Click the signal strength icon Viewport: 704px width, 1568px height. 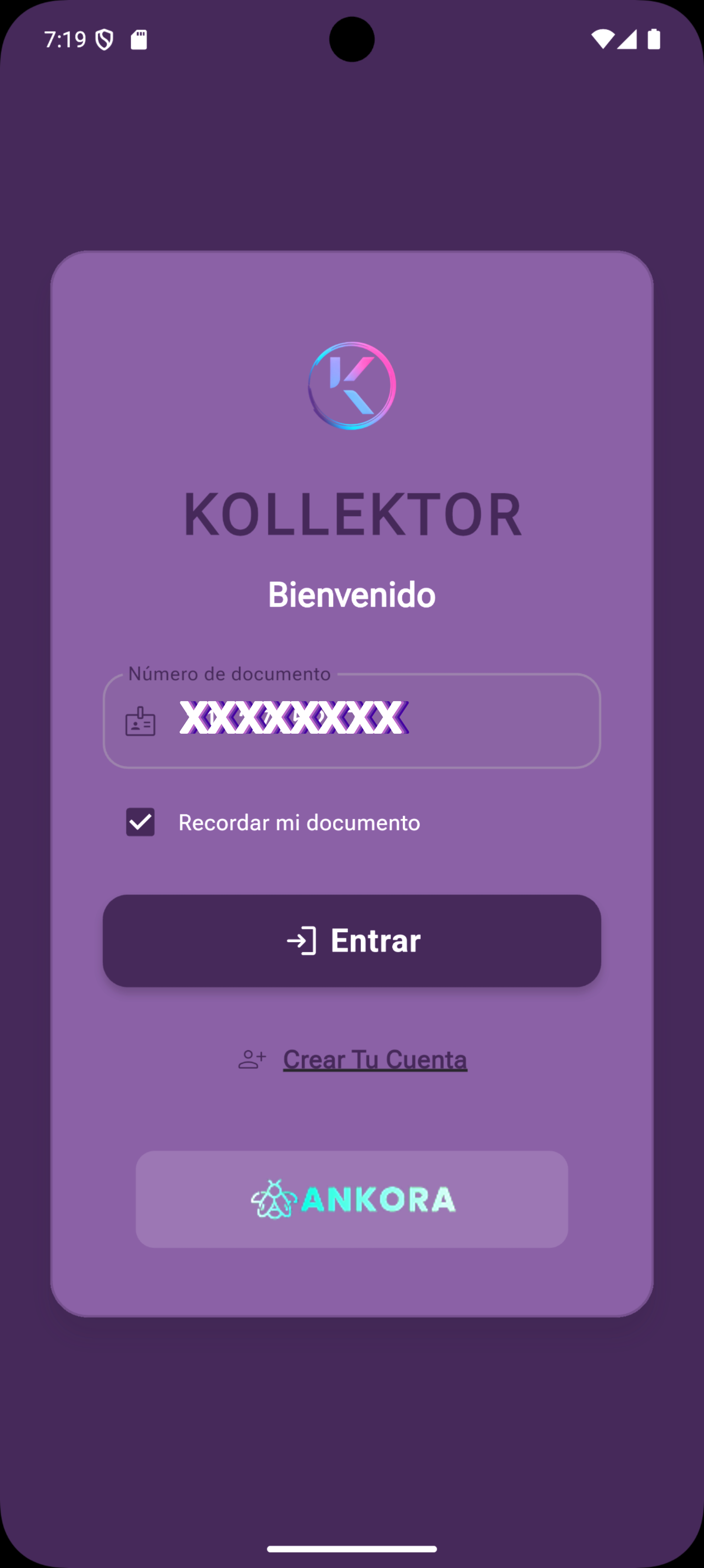coord(628,38)
